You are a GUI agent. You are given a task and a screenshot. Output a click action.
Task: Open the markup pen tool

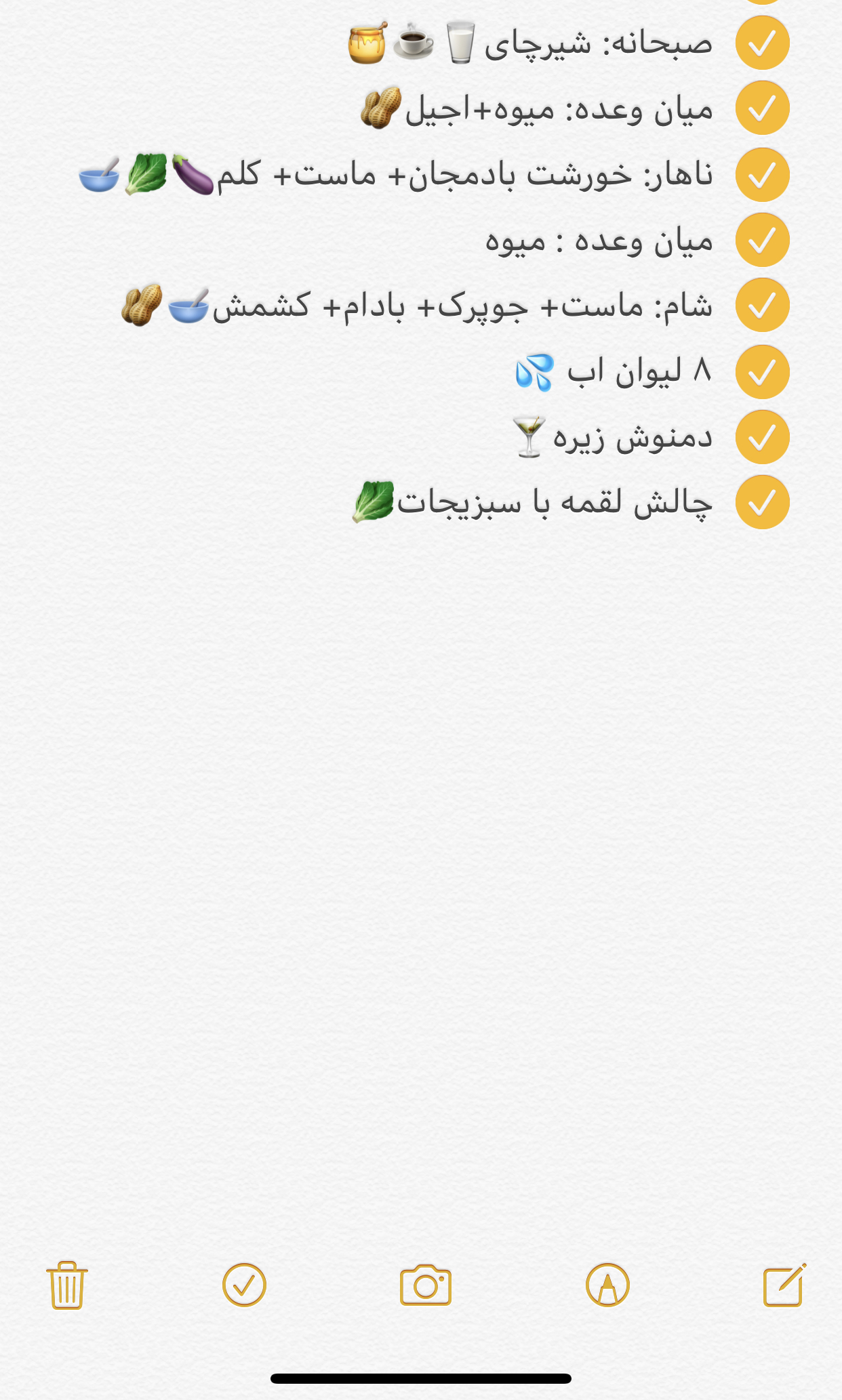coord(607,1285)
